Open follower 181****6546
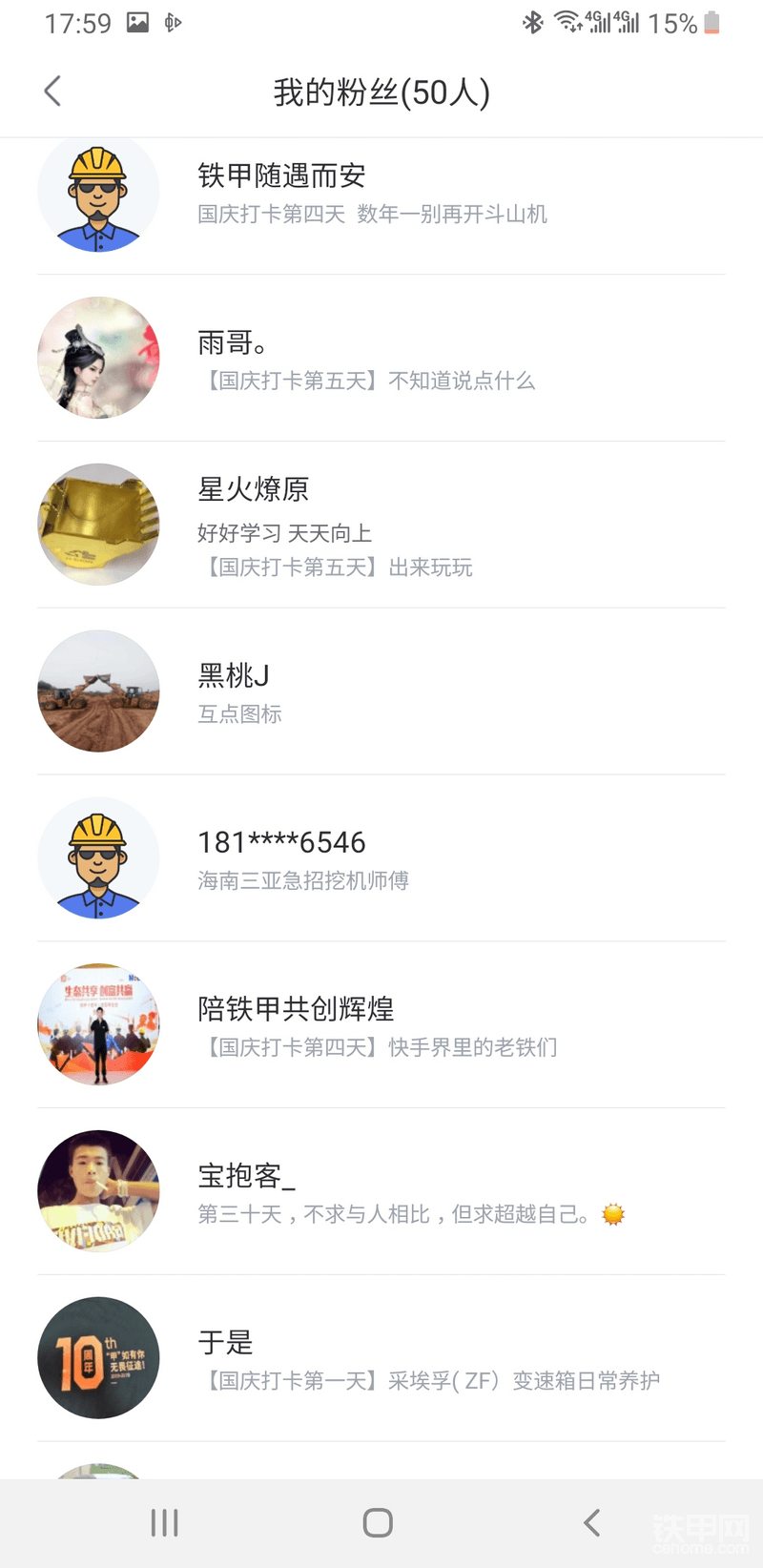 (x=381, y=858)
